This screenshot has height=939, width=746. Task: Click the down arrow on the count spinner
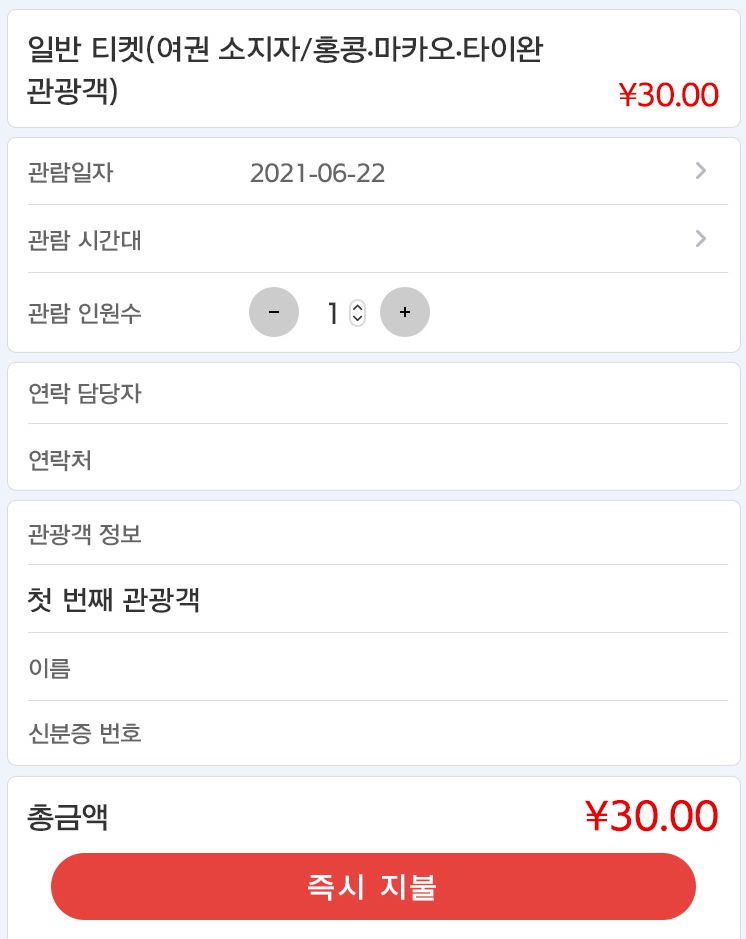(x=357, y=318)
